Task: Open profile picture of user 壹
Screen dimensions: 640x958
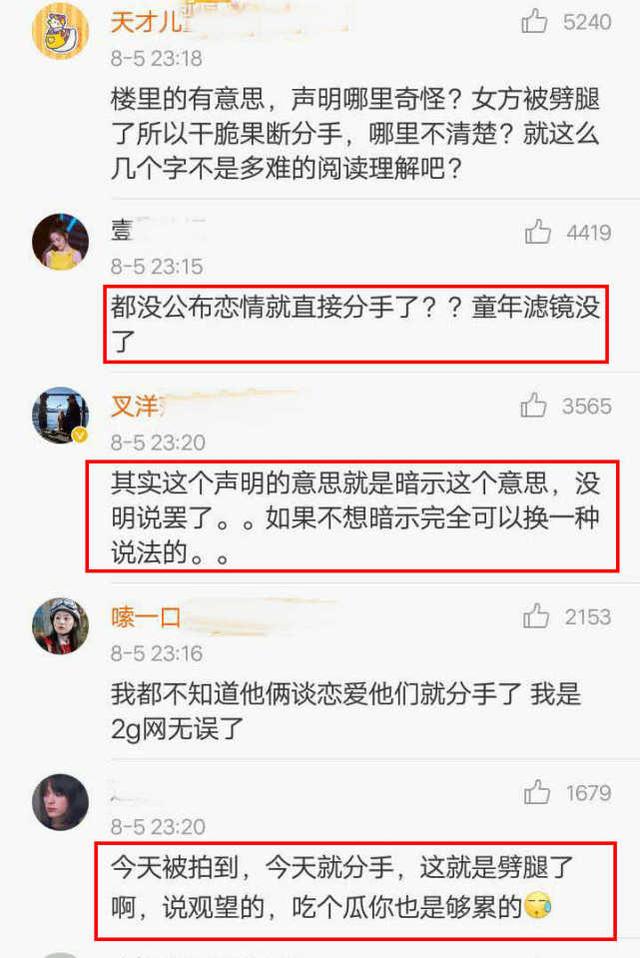Action: (x=61, y=241)
